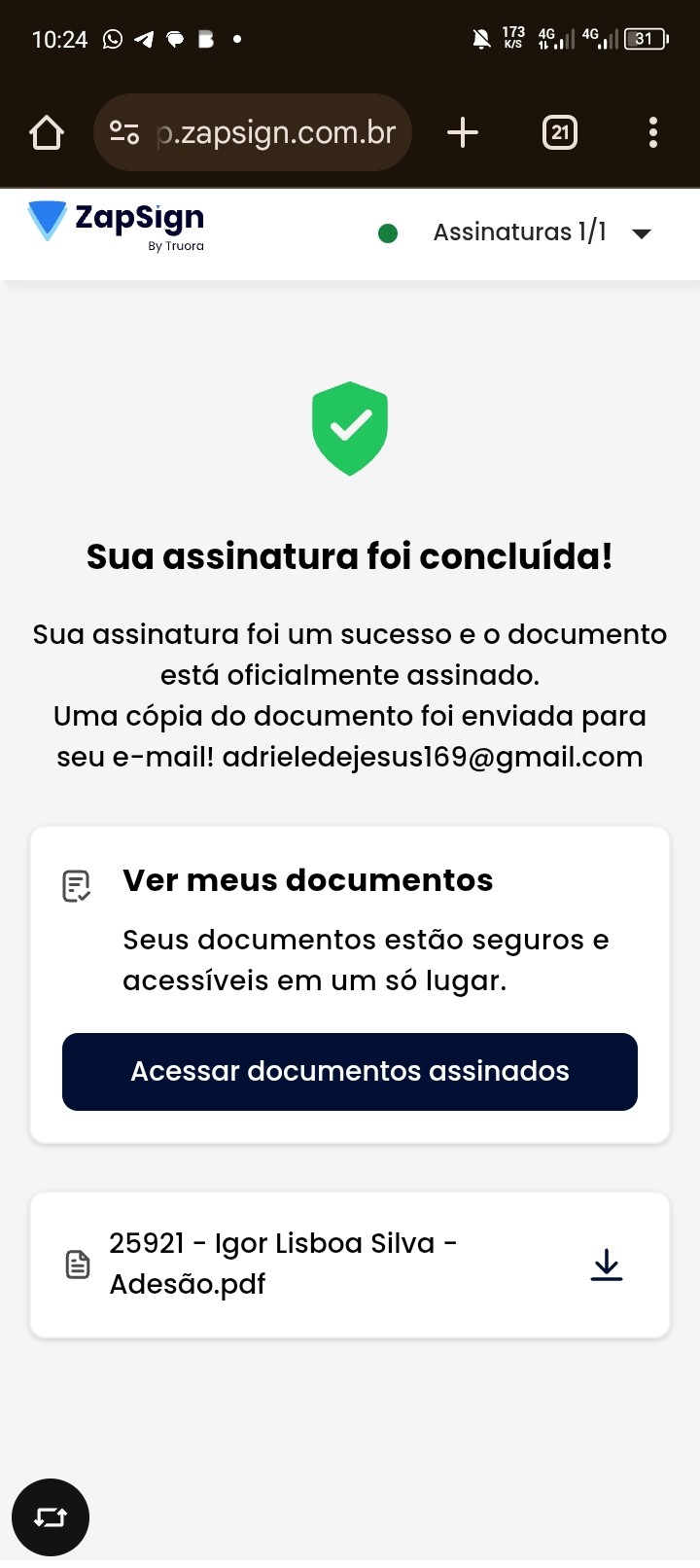Download the Igor Lisboa Silva Adesão PDF
The width and height of the screenshot is (700, 1568).
[607, 1265]
